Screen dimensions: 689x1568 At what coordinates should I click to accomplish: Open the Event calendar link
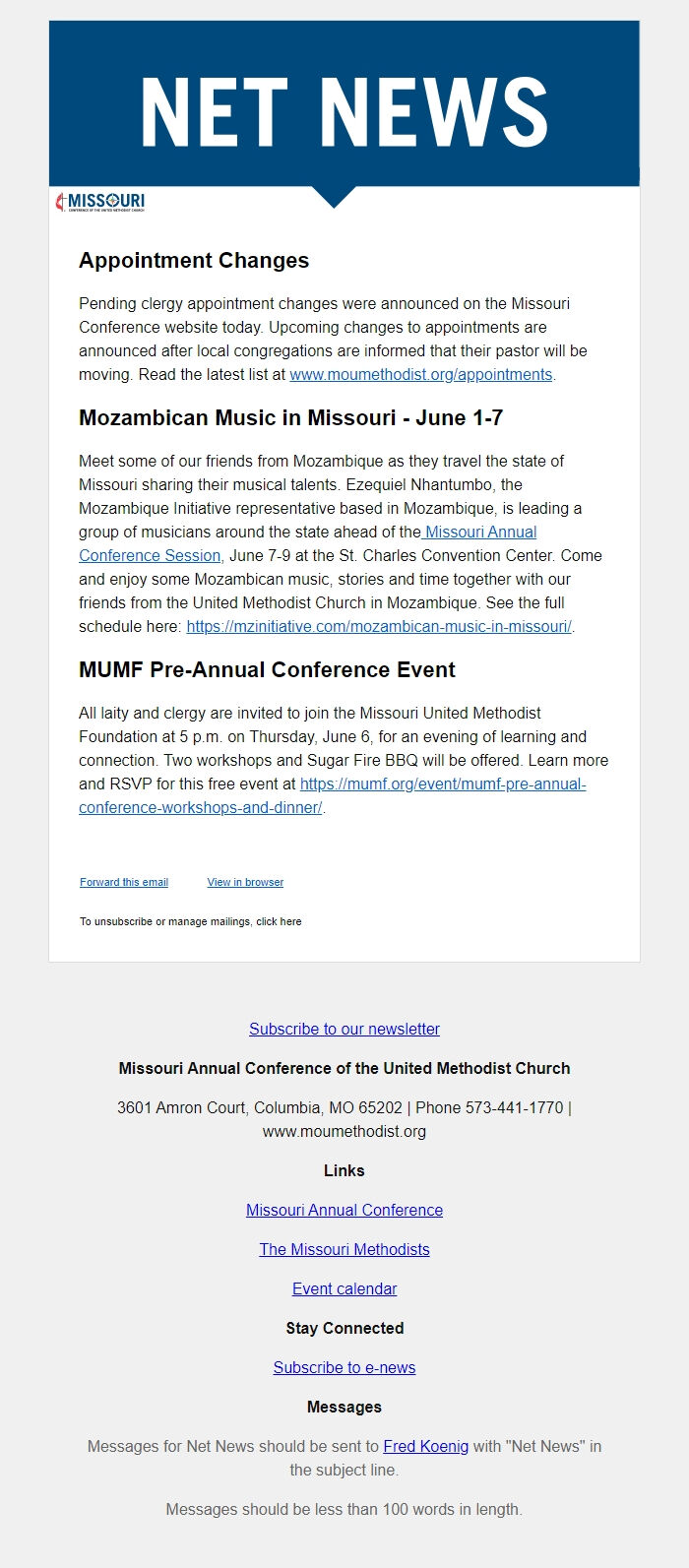[344, 1289]
